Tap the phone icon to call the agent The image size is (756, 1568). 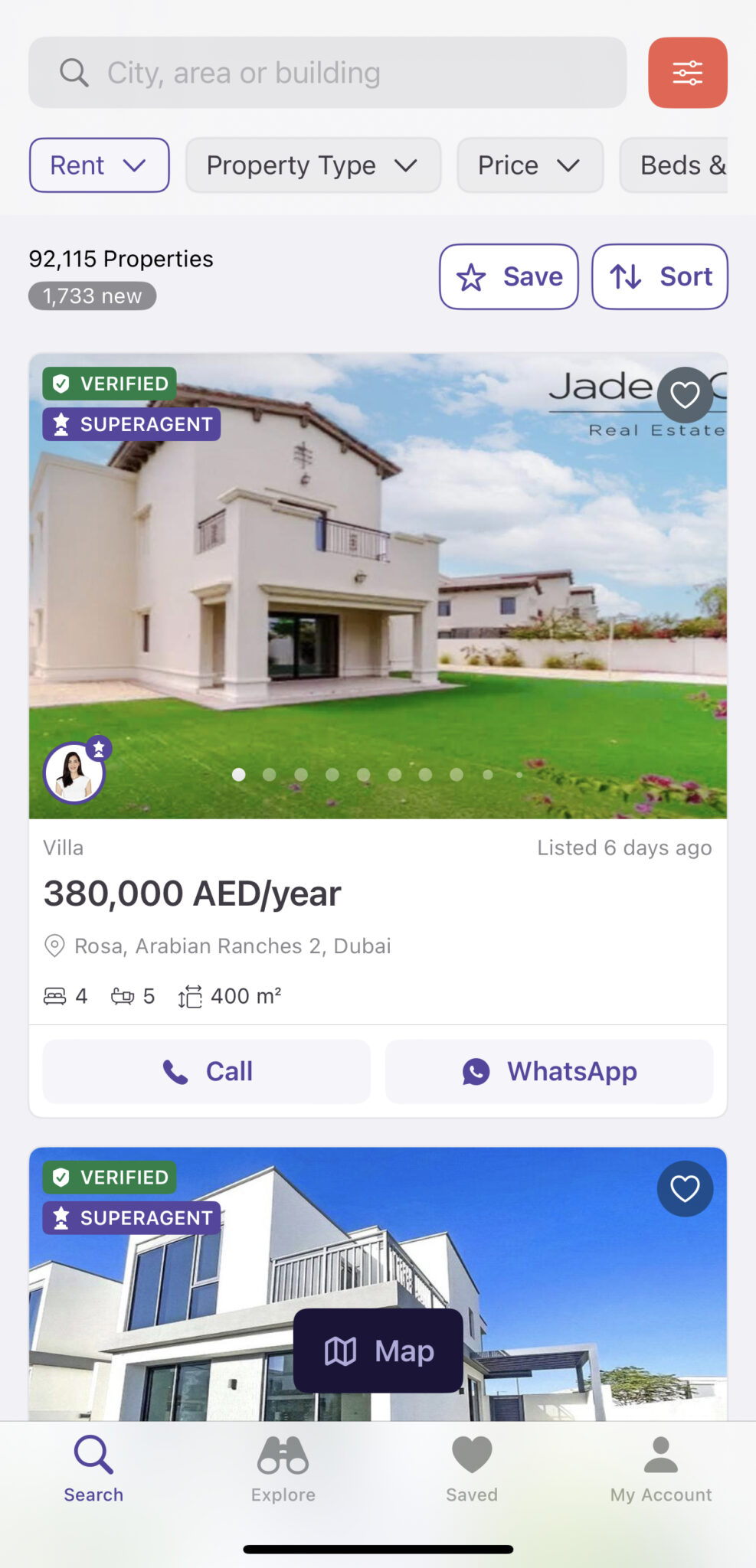(x=177, y=1072)
